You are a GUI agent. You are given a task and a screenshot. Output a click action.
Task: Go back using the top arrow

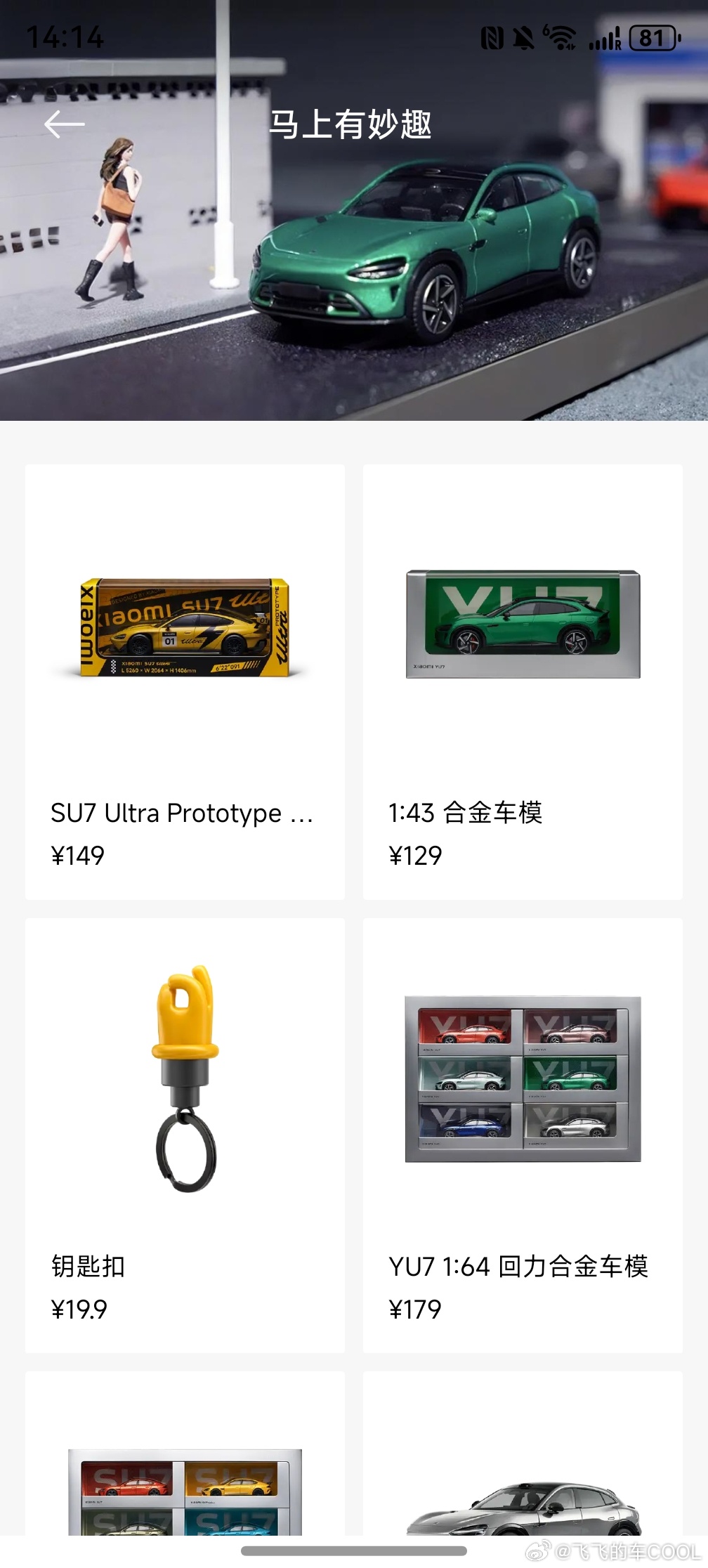(64, 125)
